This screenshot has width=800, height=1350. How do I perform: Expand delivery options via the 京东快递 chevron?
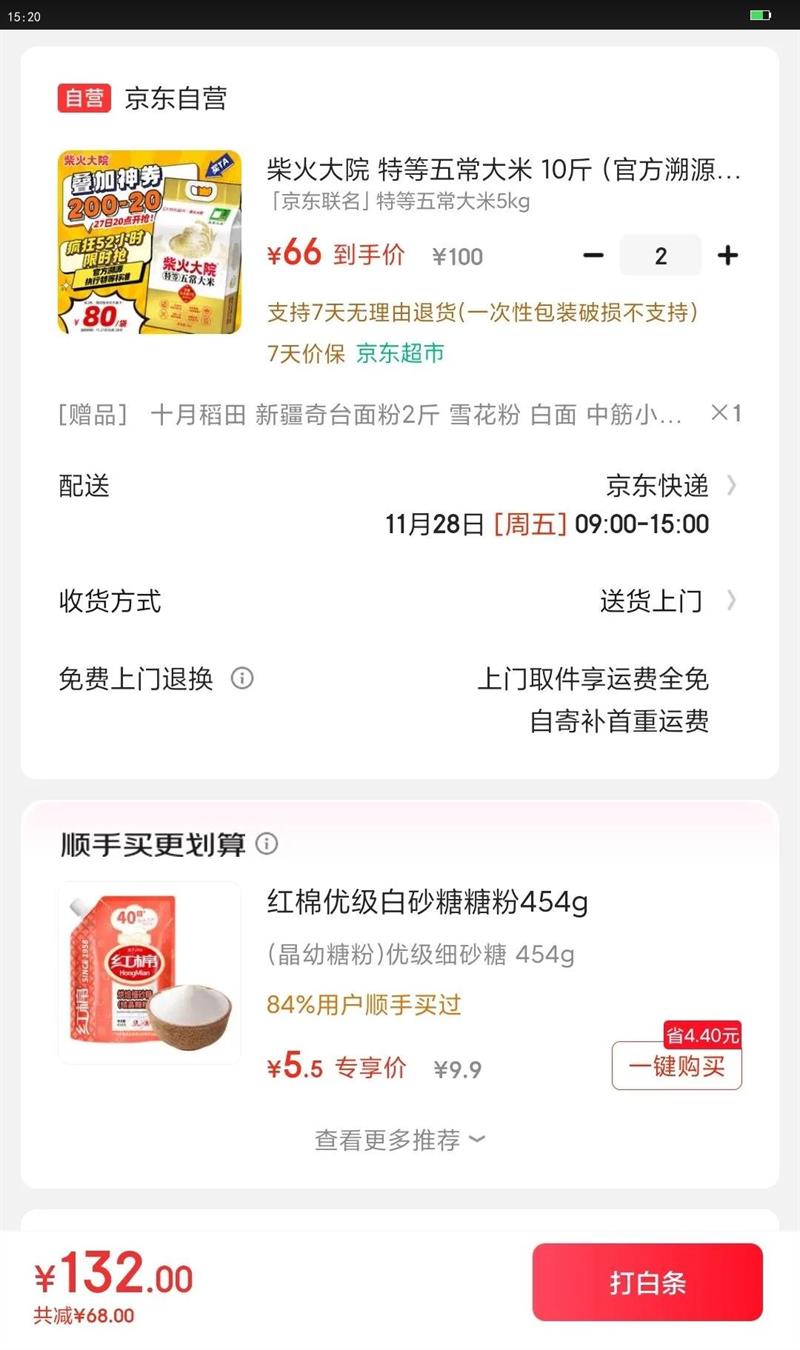733,487
